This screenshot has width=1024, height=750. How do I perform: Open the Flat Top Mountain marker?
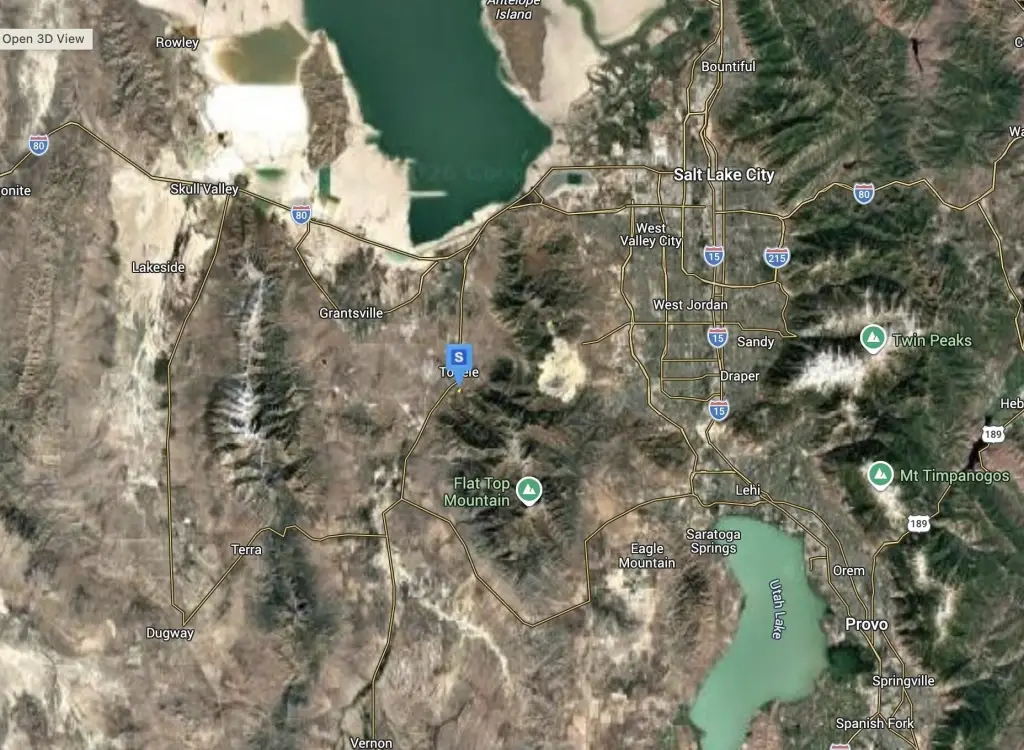pyautogui.click(x=529, y=490)
